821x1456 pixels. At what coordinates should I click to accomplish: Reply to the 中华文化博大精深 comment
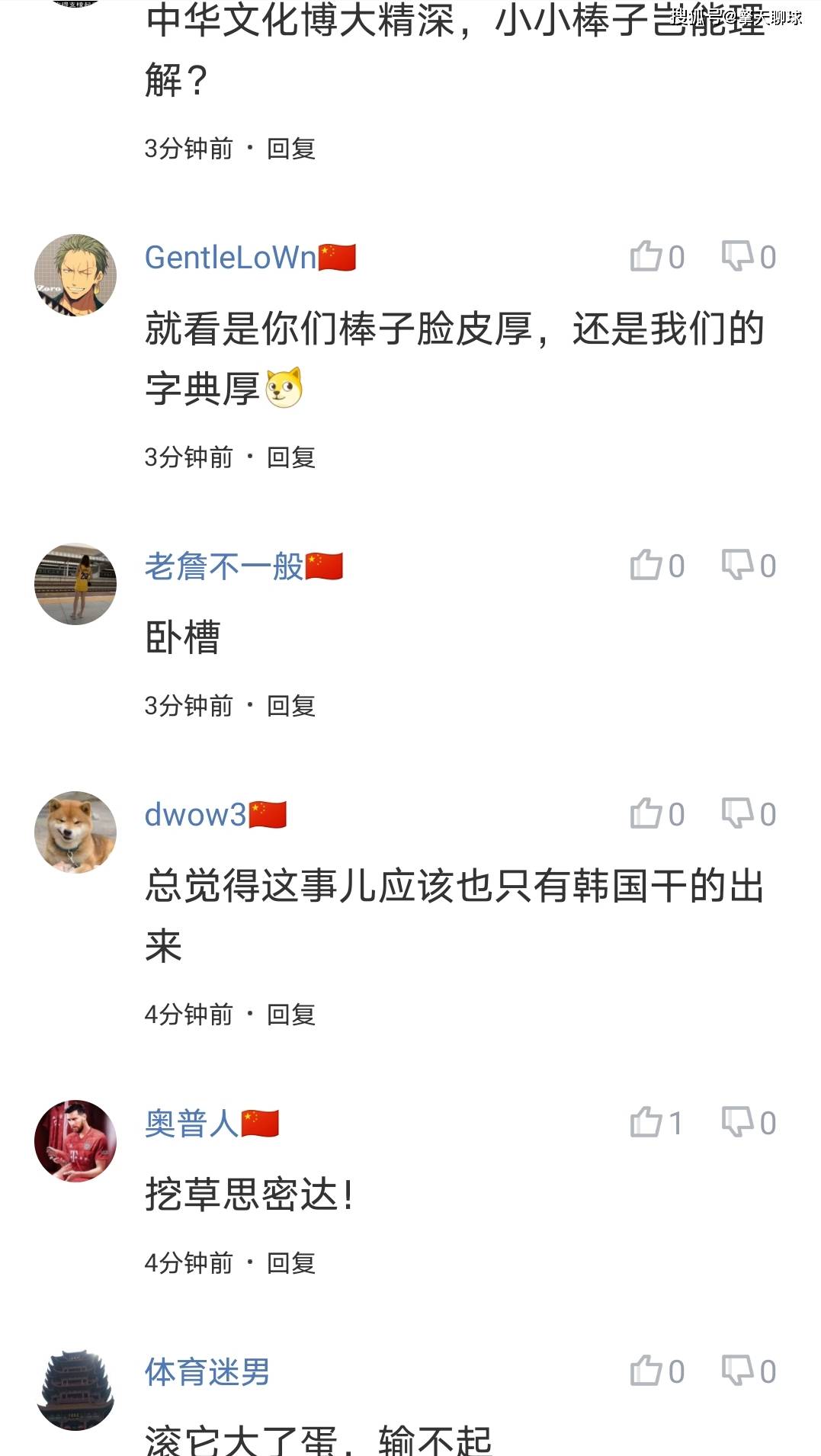[291, 149]
